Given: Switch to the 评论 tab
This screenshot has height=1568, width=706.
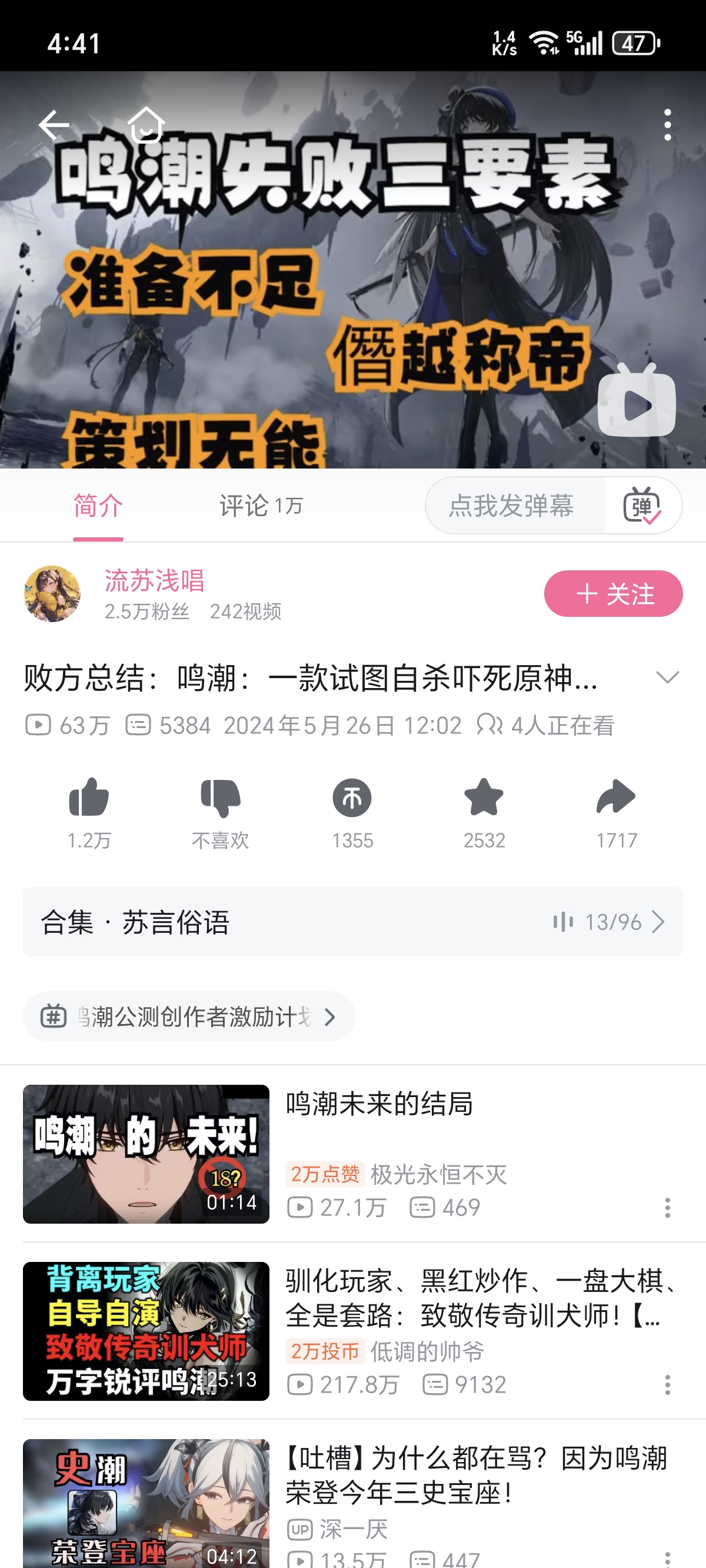Looking at the screenshot, I should tap(261, 505).
